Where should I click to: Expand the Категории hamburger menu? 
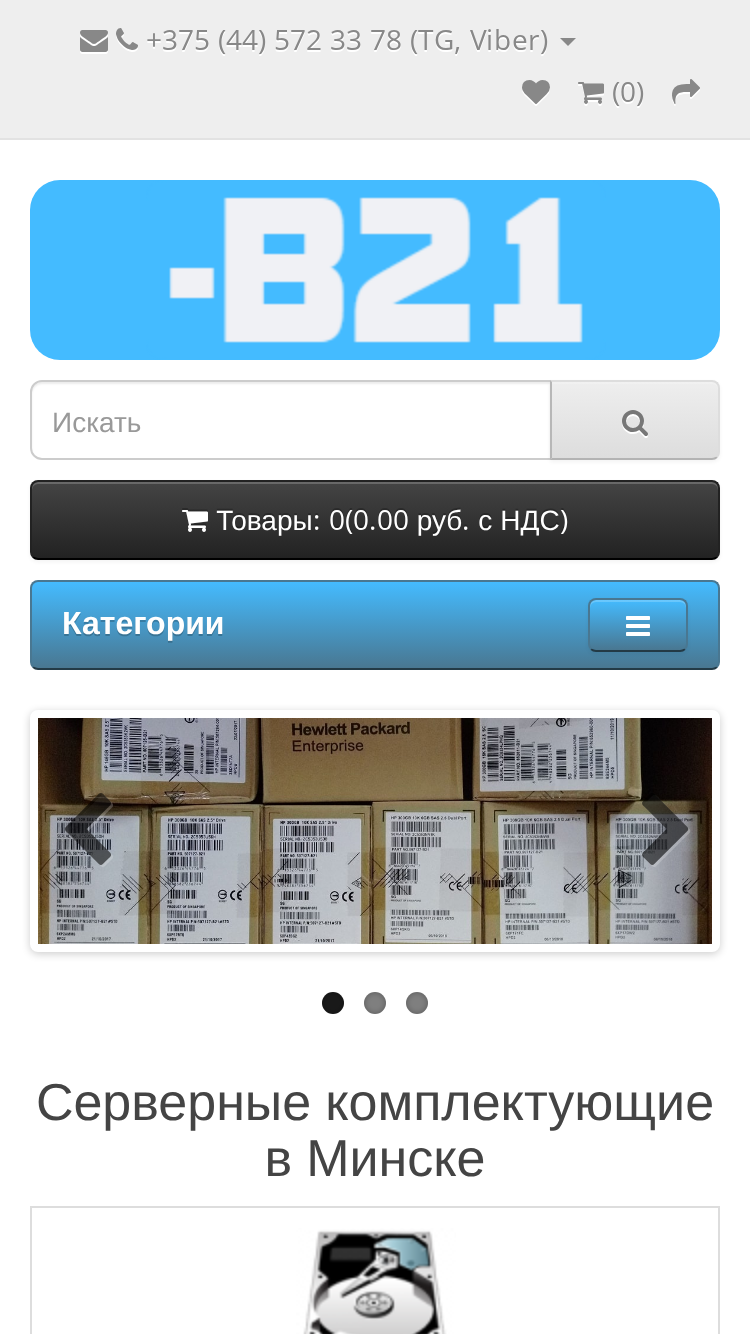[638, 625]
